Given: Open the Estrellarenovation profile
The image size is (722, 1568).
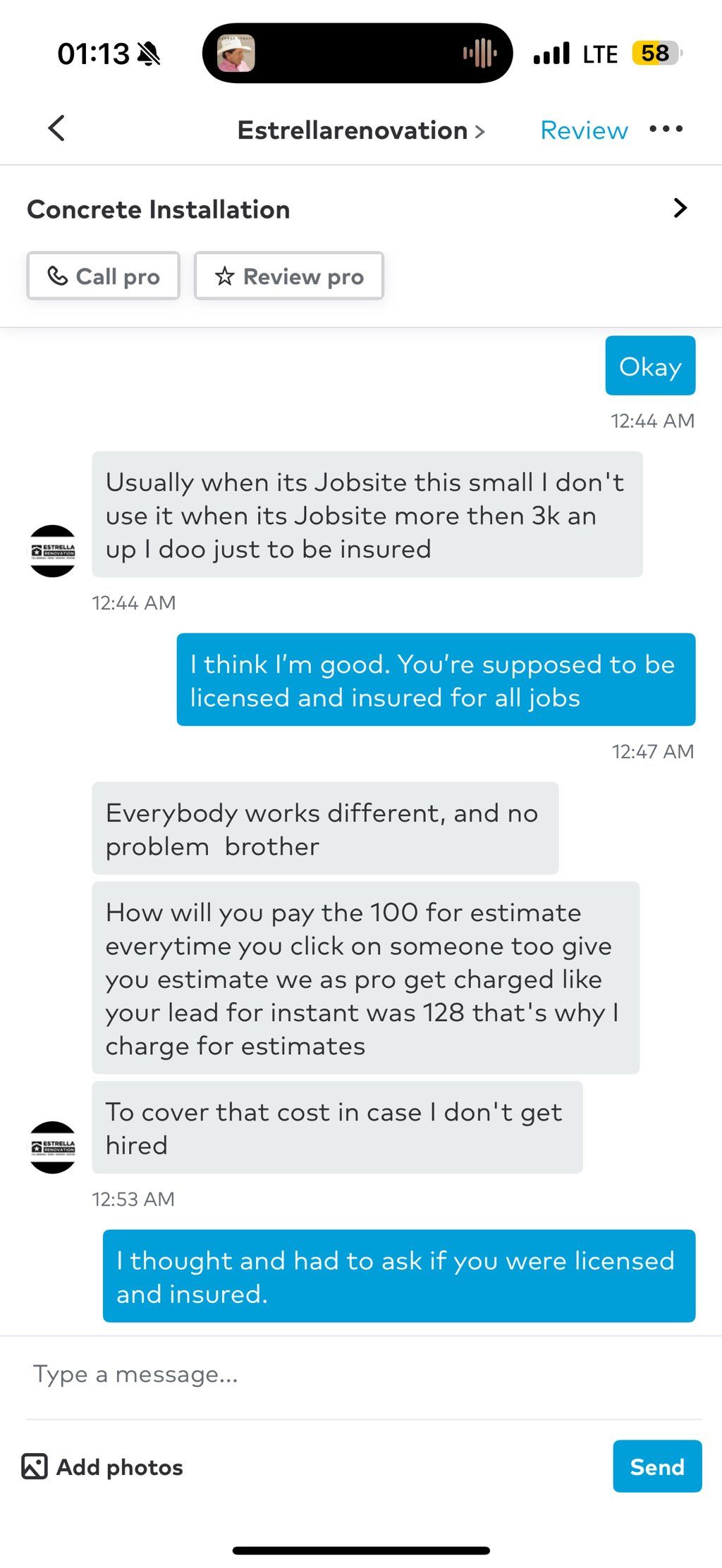Looking at the screenshot, I should (x=360, y=130).
